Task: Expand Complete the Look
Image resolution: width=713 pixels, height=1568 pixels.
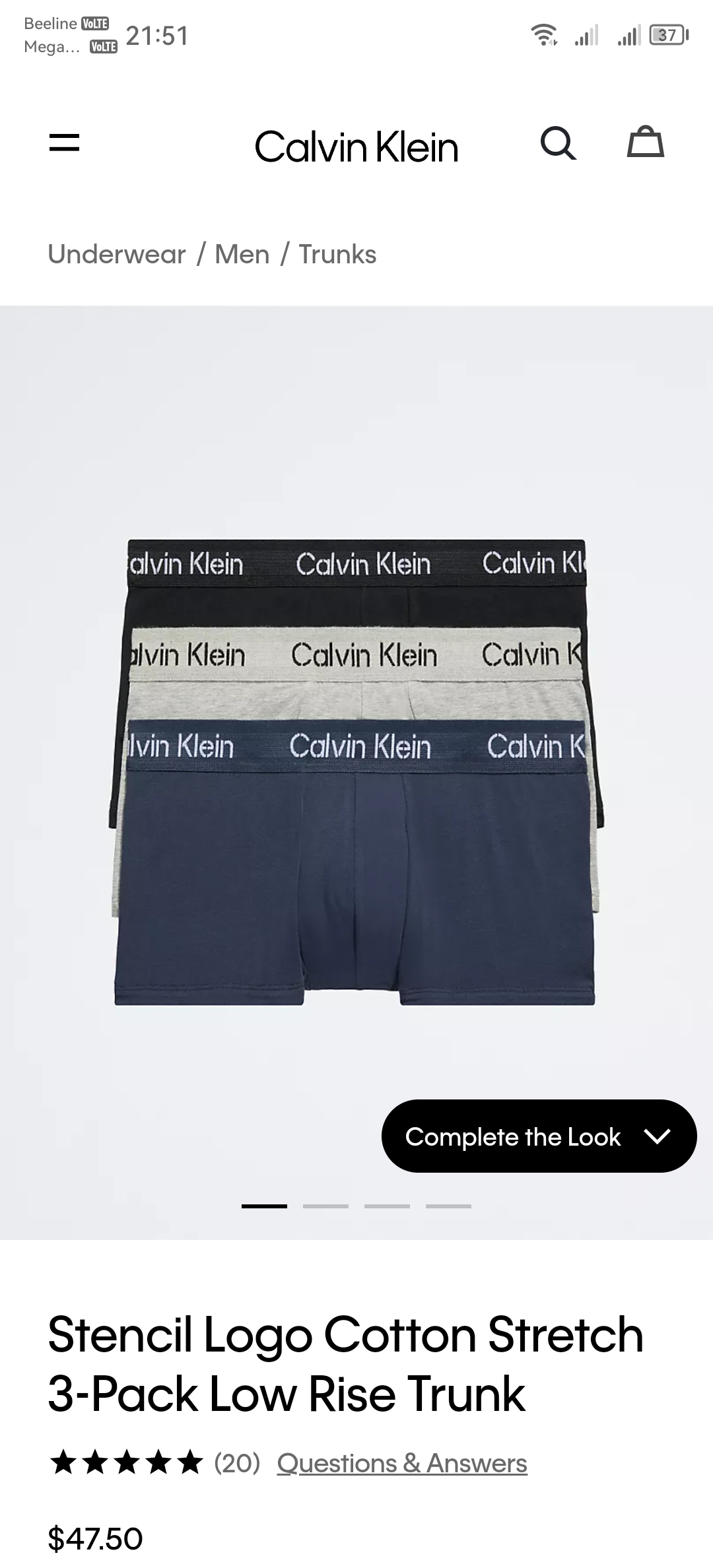Action: (539, 1136)
